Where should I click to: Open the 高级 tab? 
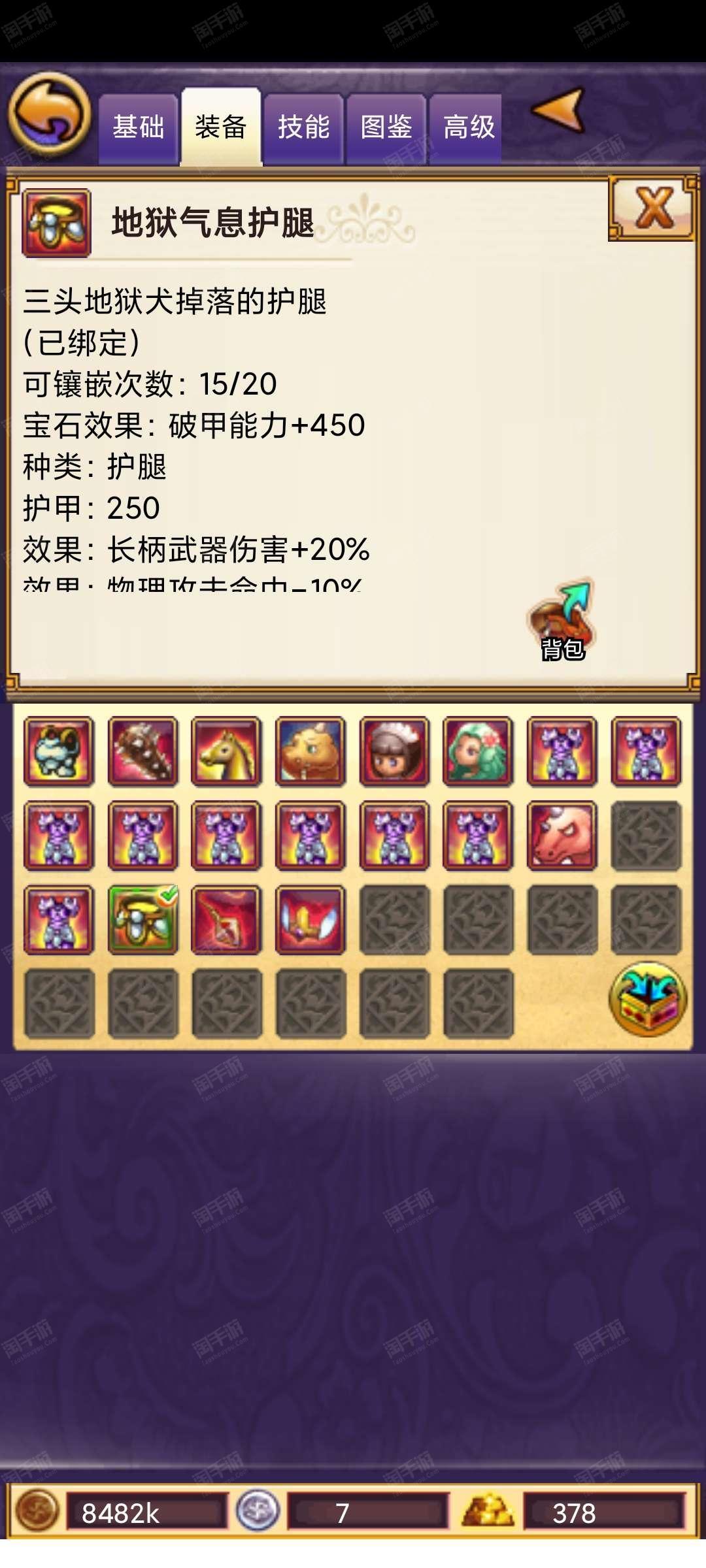click(x=469, y=129)
